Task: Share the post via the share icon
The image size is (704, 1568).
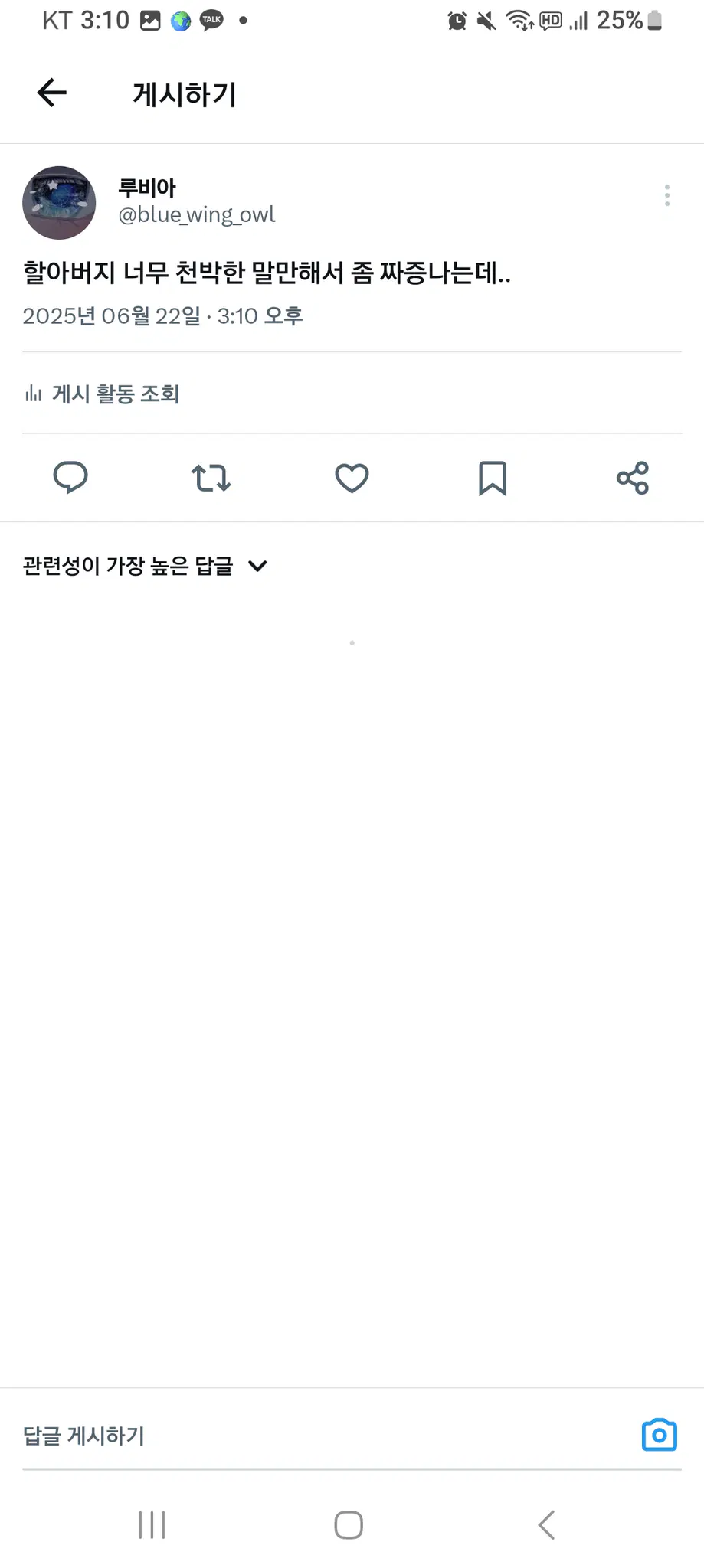Action: [x=633, y=478]
